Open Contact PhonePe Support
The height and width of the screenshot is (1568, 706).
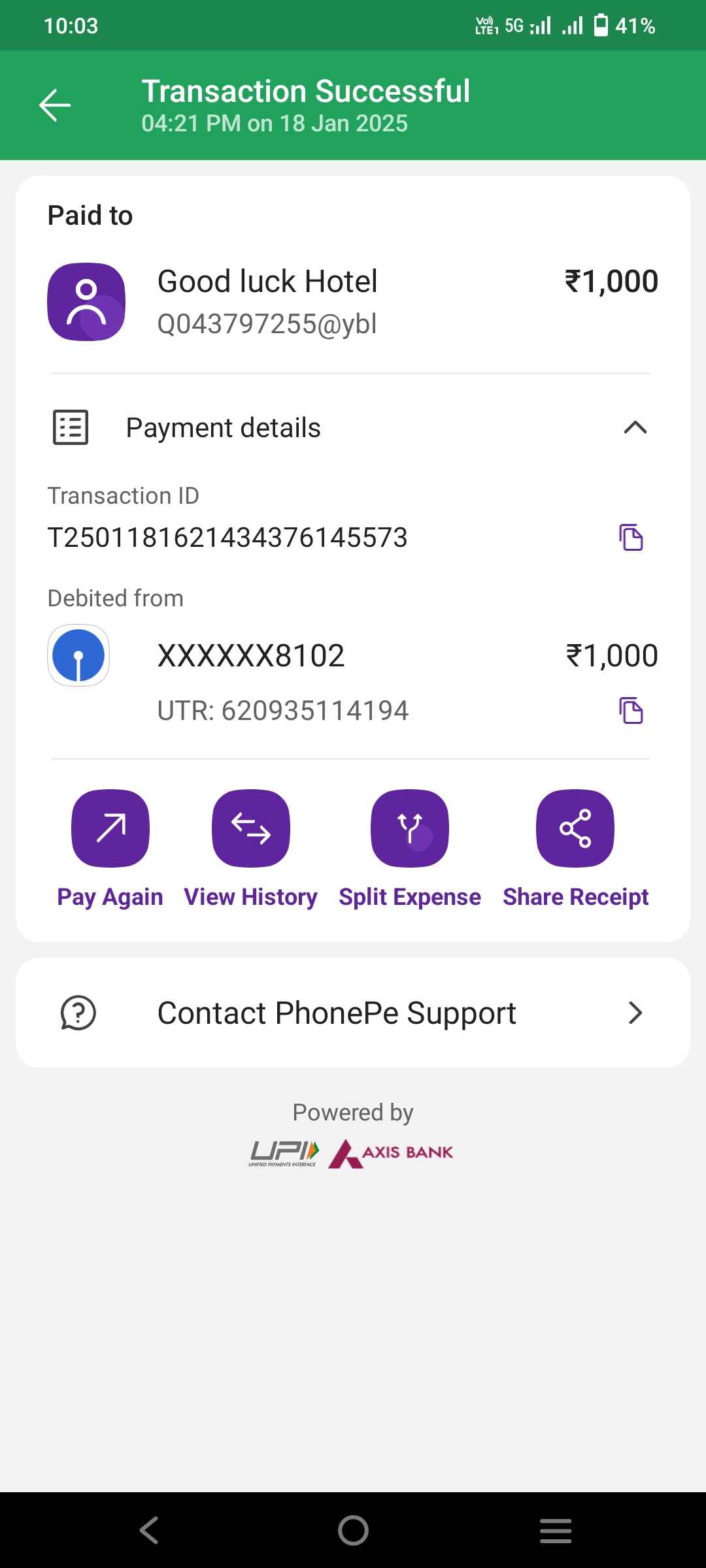[x=353, y=1013]
